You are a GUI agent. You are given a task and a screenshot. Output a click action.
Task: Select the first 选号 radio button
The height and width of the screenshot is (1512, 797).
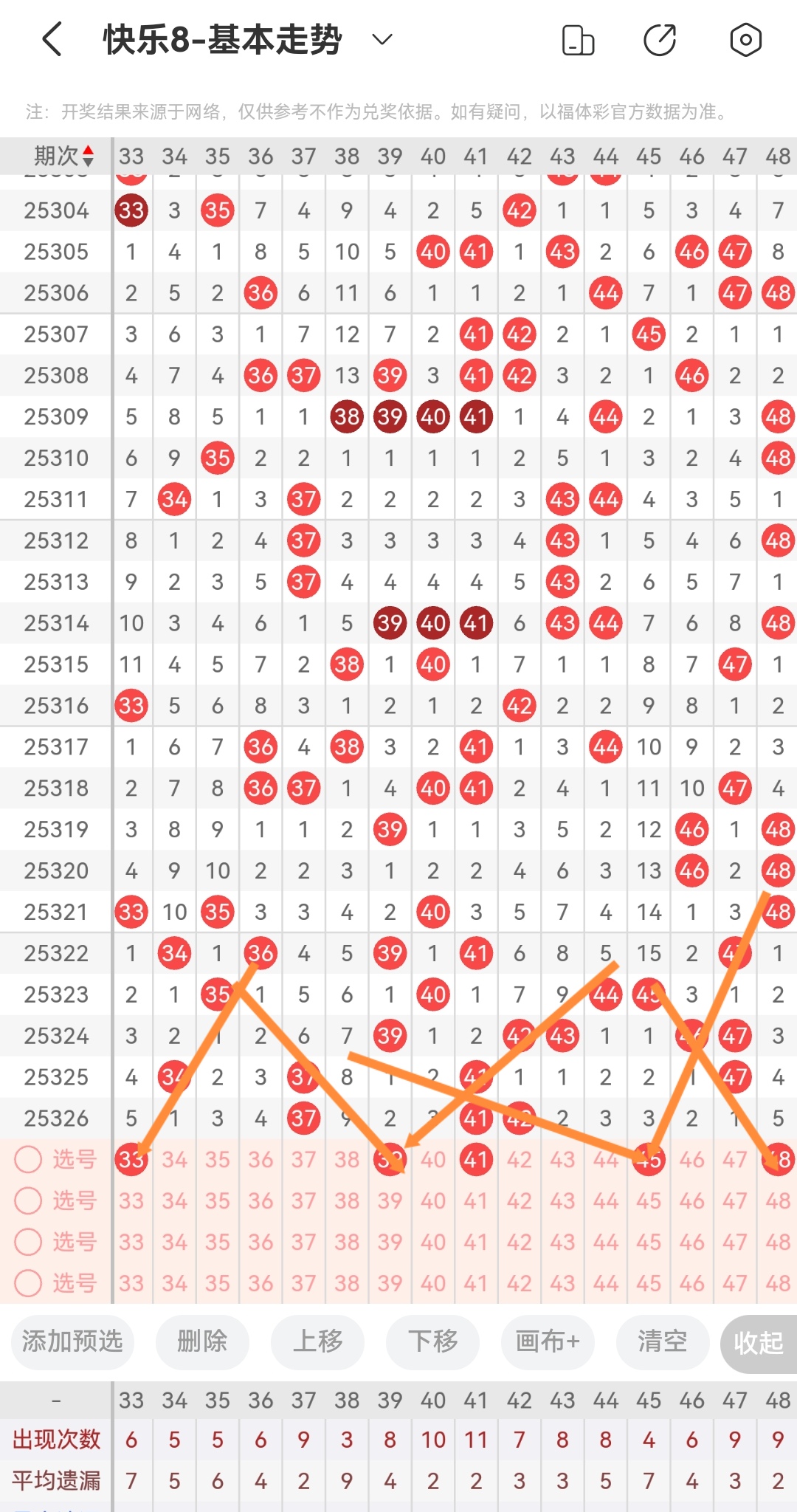click(28, 1159)
